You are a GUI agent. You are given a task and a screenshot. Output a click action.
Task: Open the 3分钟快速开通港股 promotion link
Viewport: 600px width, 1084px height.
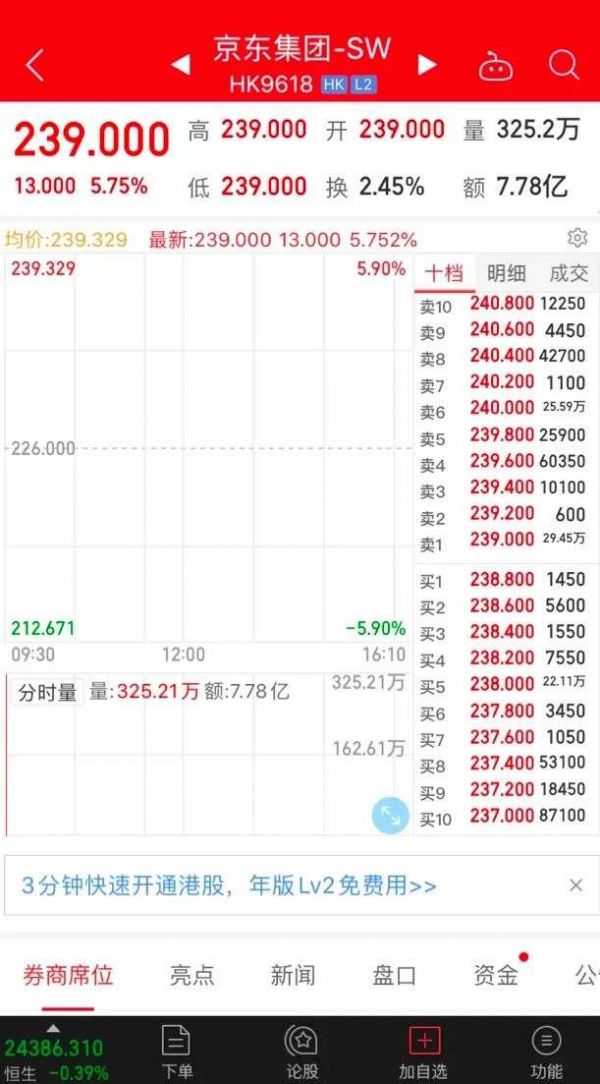tap(229, 885)
